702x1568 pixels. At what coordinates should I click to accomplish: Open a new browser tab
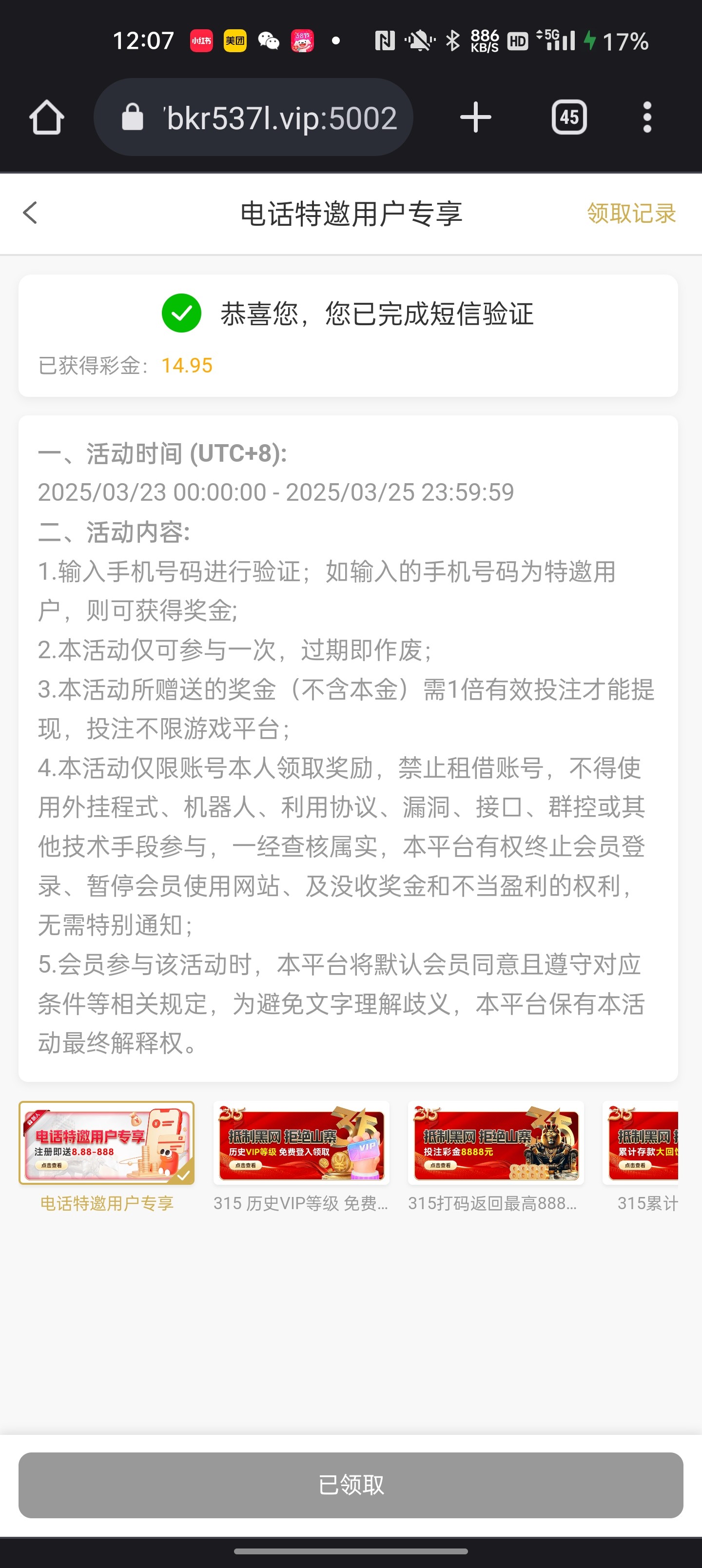475,118
